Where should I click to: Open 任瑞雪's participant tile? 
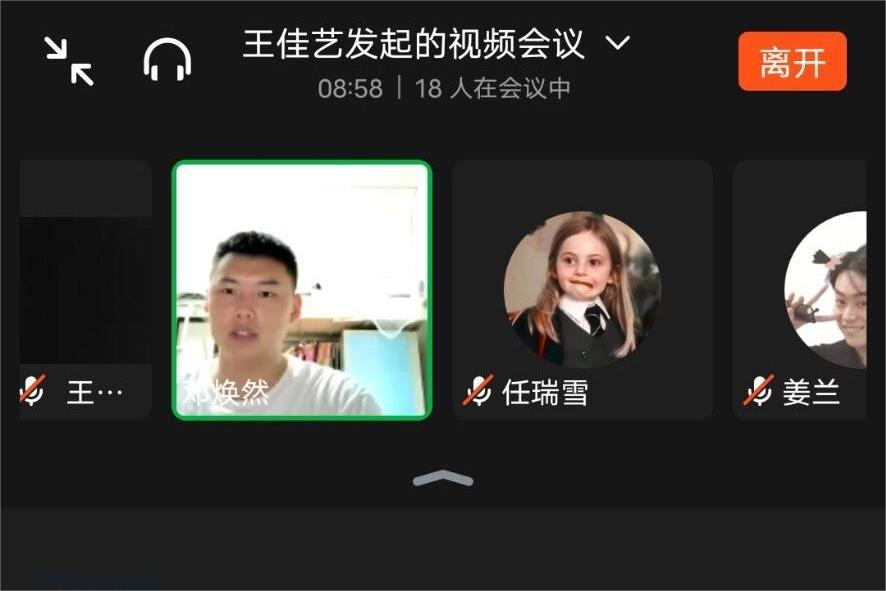click(582, 290)
